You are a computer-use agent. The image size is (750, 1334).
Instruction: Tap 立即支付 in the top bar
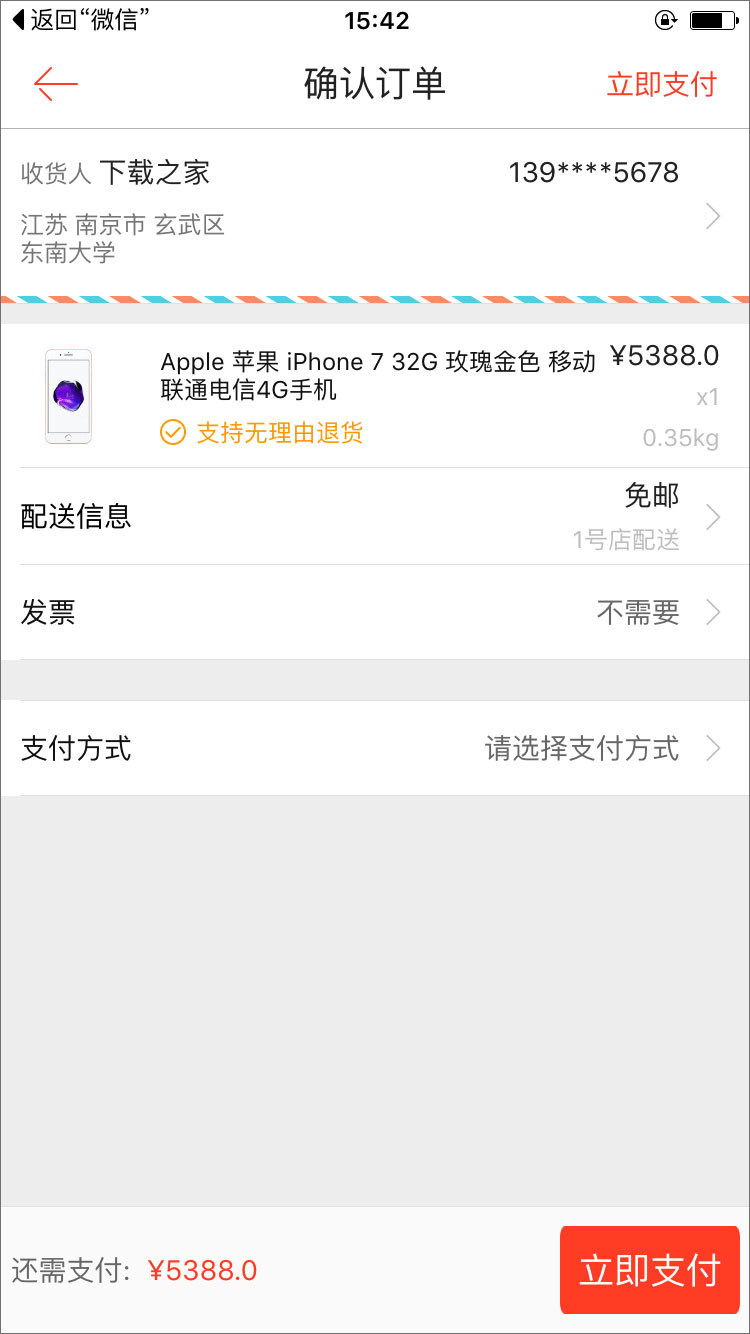tap(661, 84)
